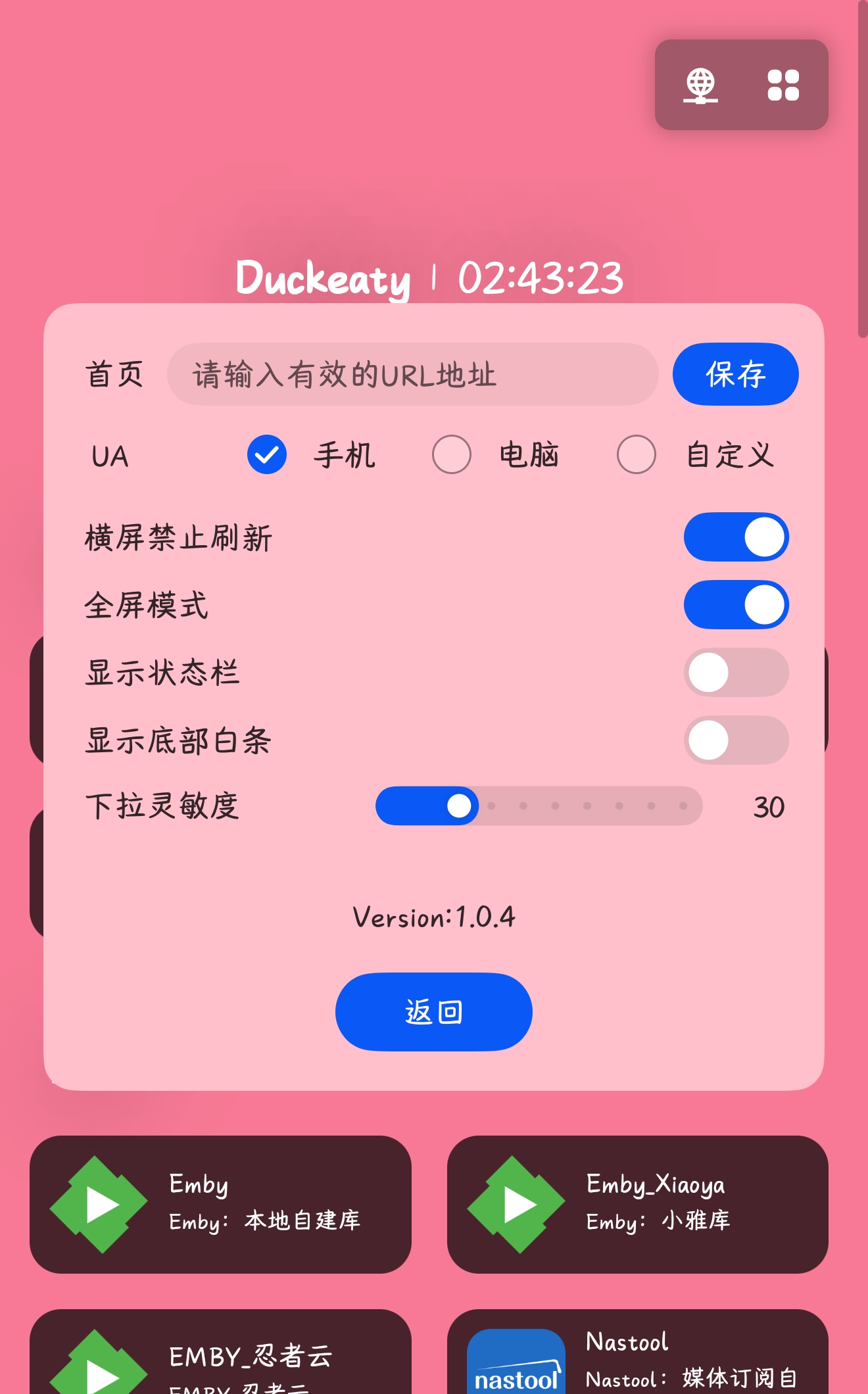Image resolution: width=868 pixels, height=1394 pixels.
Task: Select the 自定义 UA option
Action: click(x=635, y=454)
